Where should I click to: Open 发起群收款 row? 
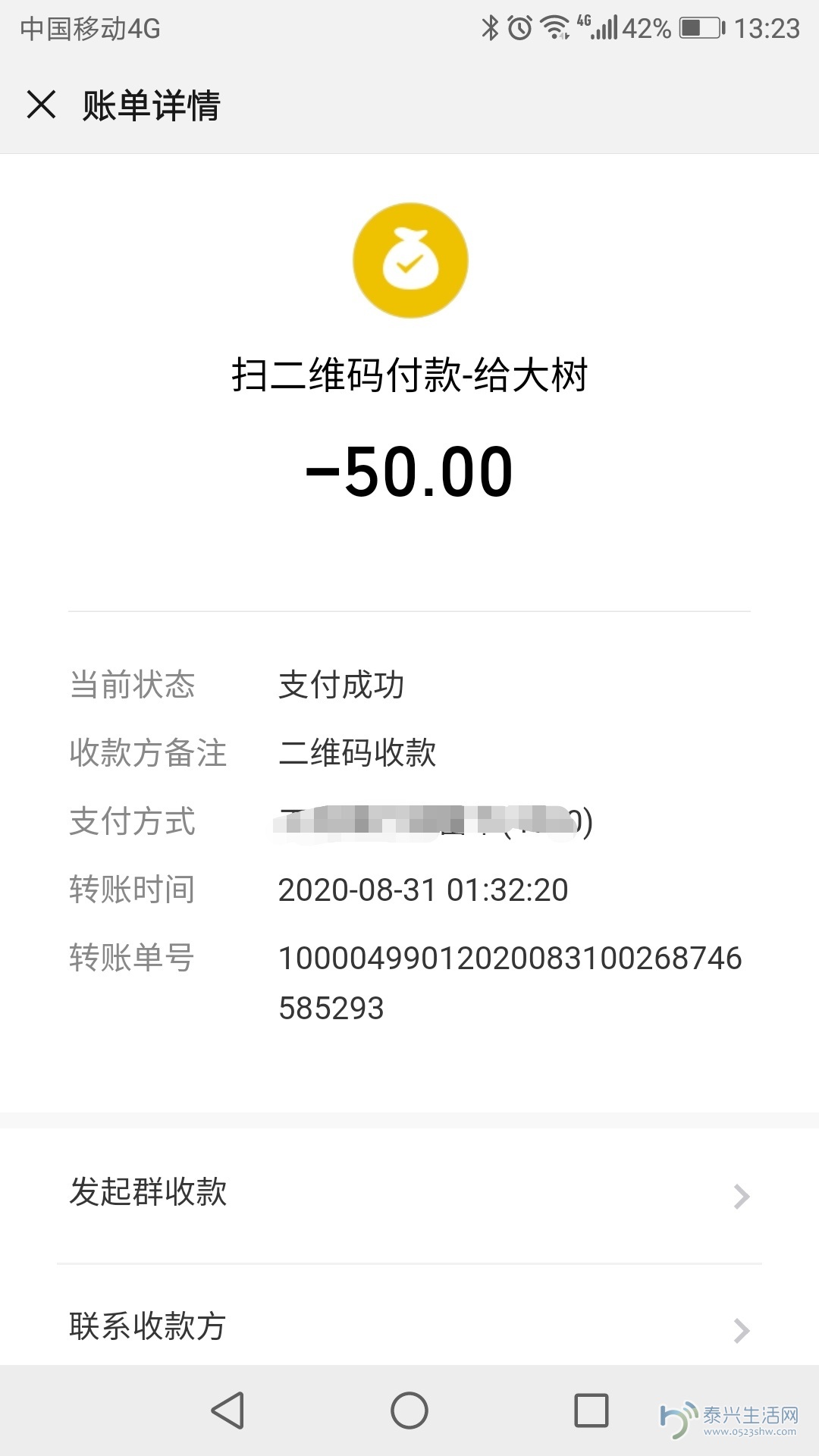tap(409, 1195)
